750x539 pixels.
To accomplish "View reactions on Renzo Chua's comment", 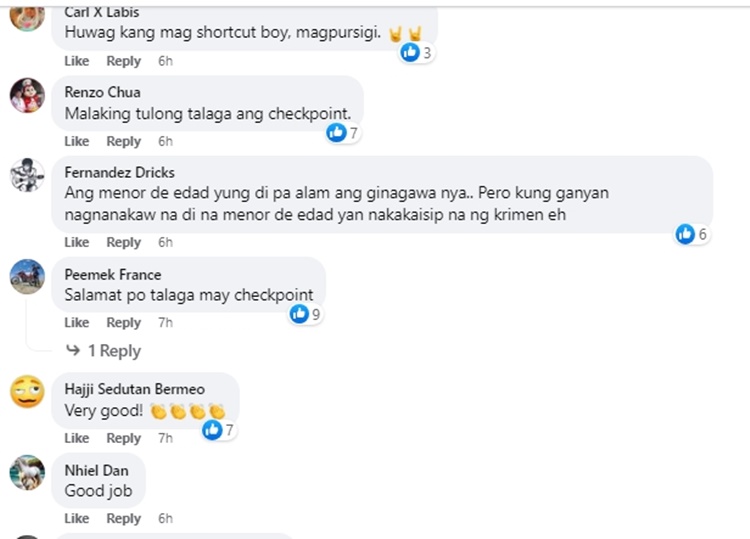I will click(x=343, y=132).
